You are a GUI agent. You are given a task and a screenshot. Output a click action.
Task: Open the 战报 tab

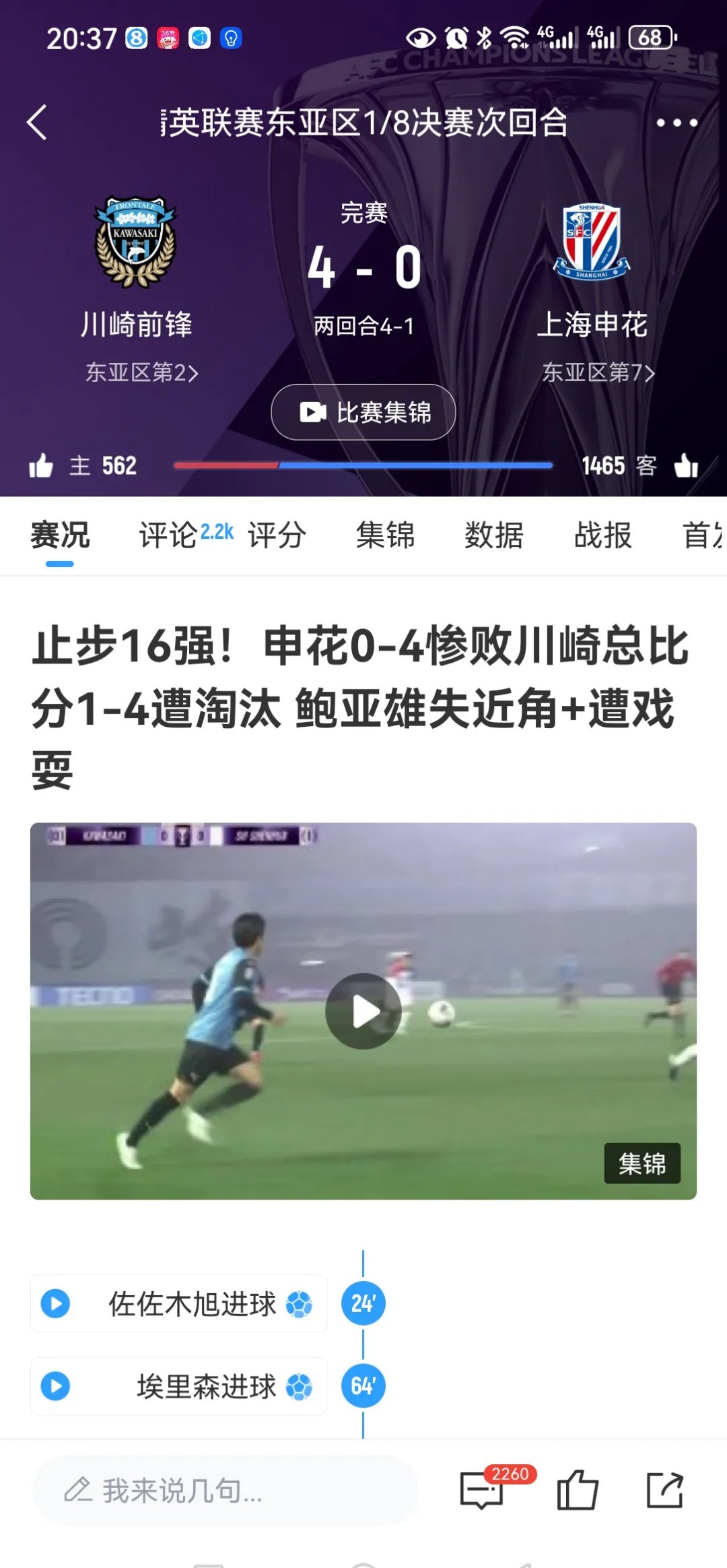point(601,535)
